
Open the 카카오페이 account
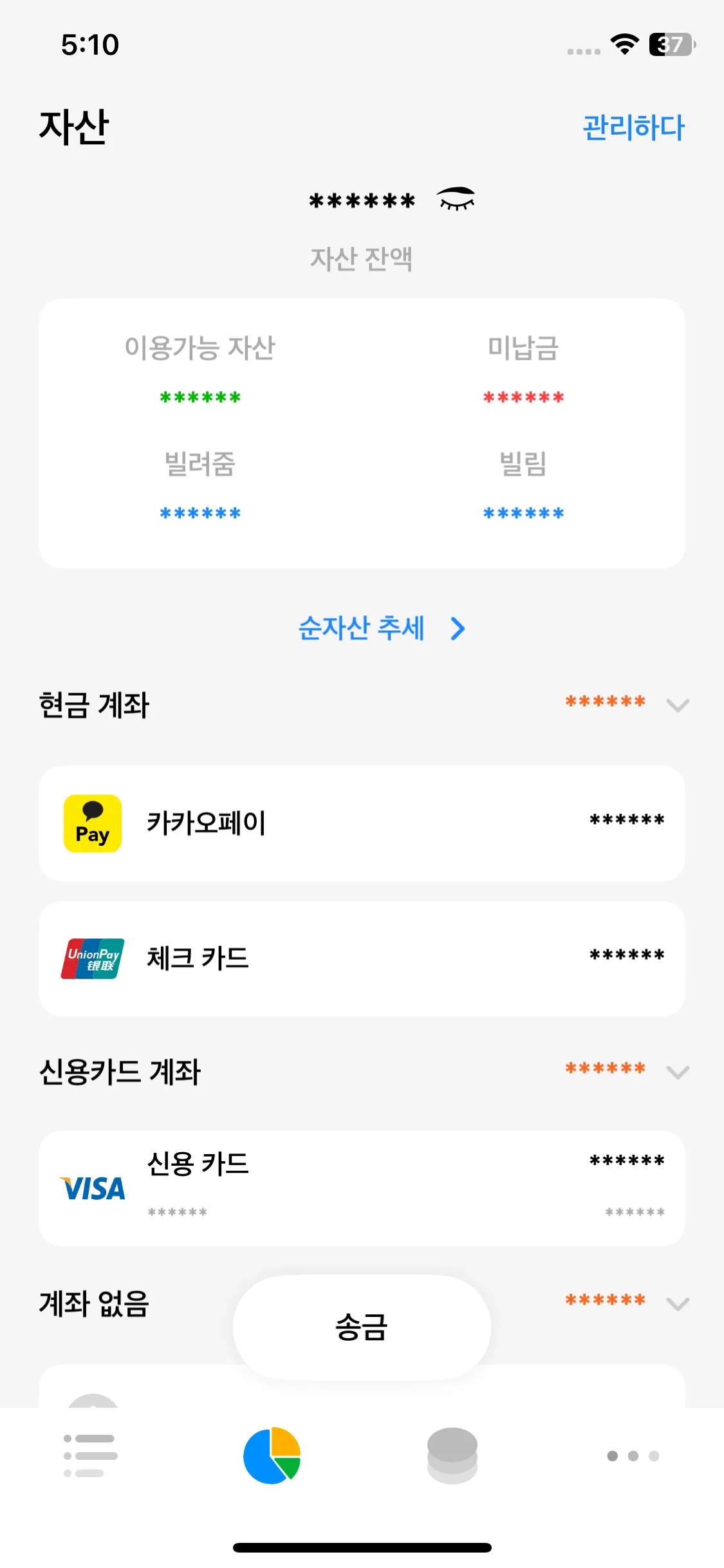[362, 823]
